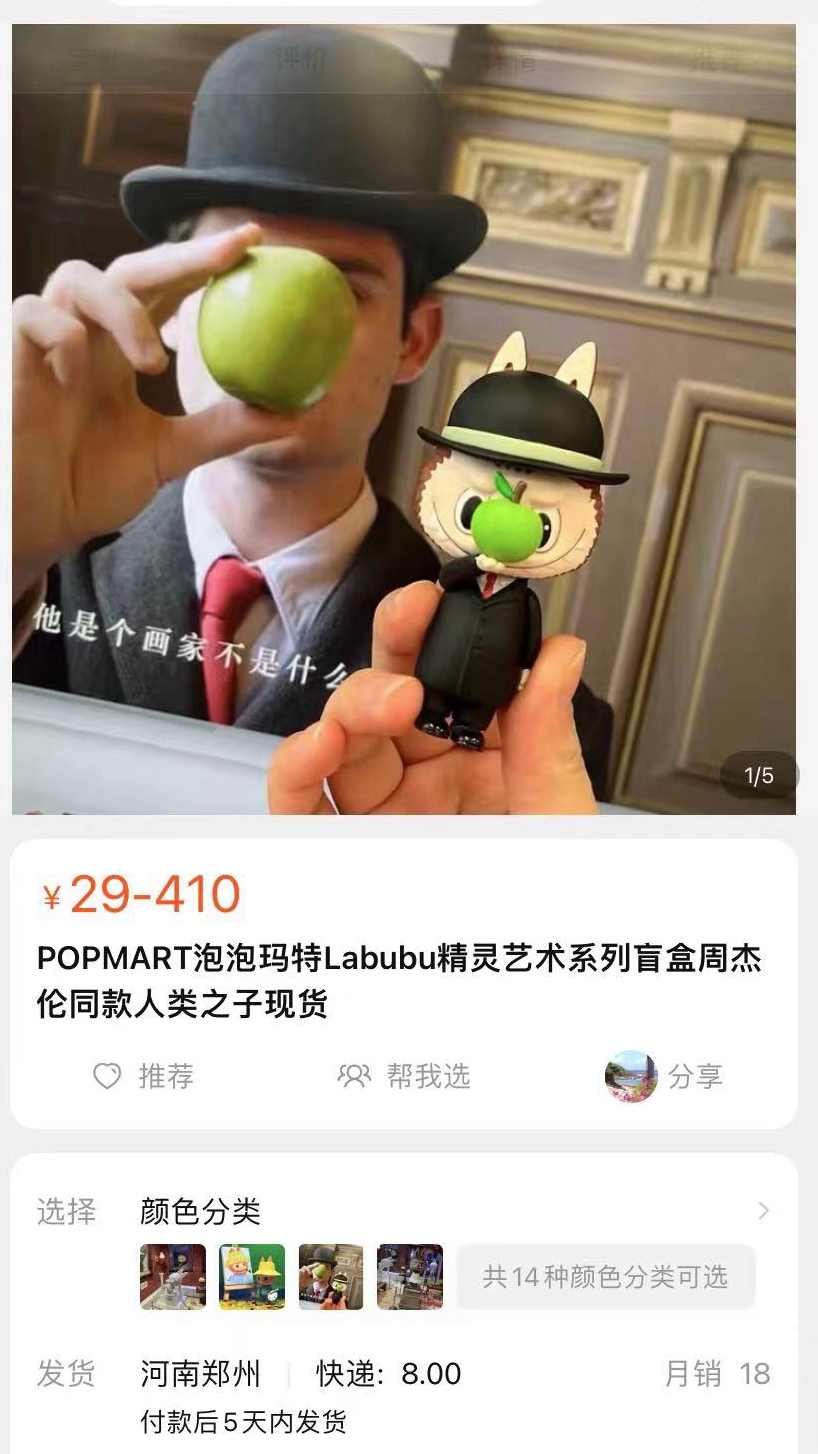Pick the green apple bowler hat variant
Image resolution: width=818 pixels, height=1454 pixels.
(x=331, y=1277)
